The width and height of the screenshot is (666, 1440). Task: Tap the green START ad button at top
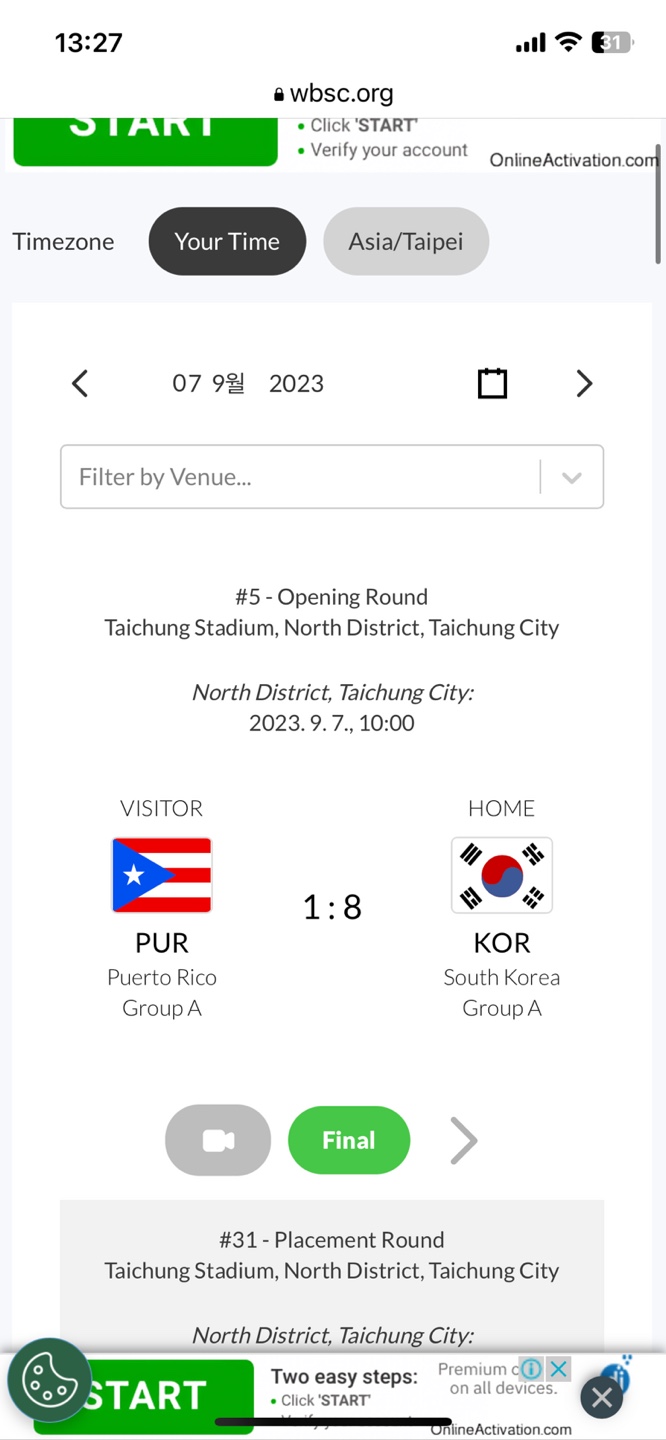[x=145, y=141]
